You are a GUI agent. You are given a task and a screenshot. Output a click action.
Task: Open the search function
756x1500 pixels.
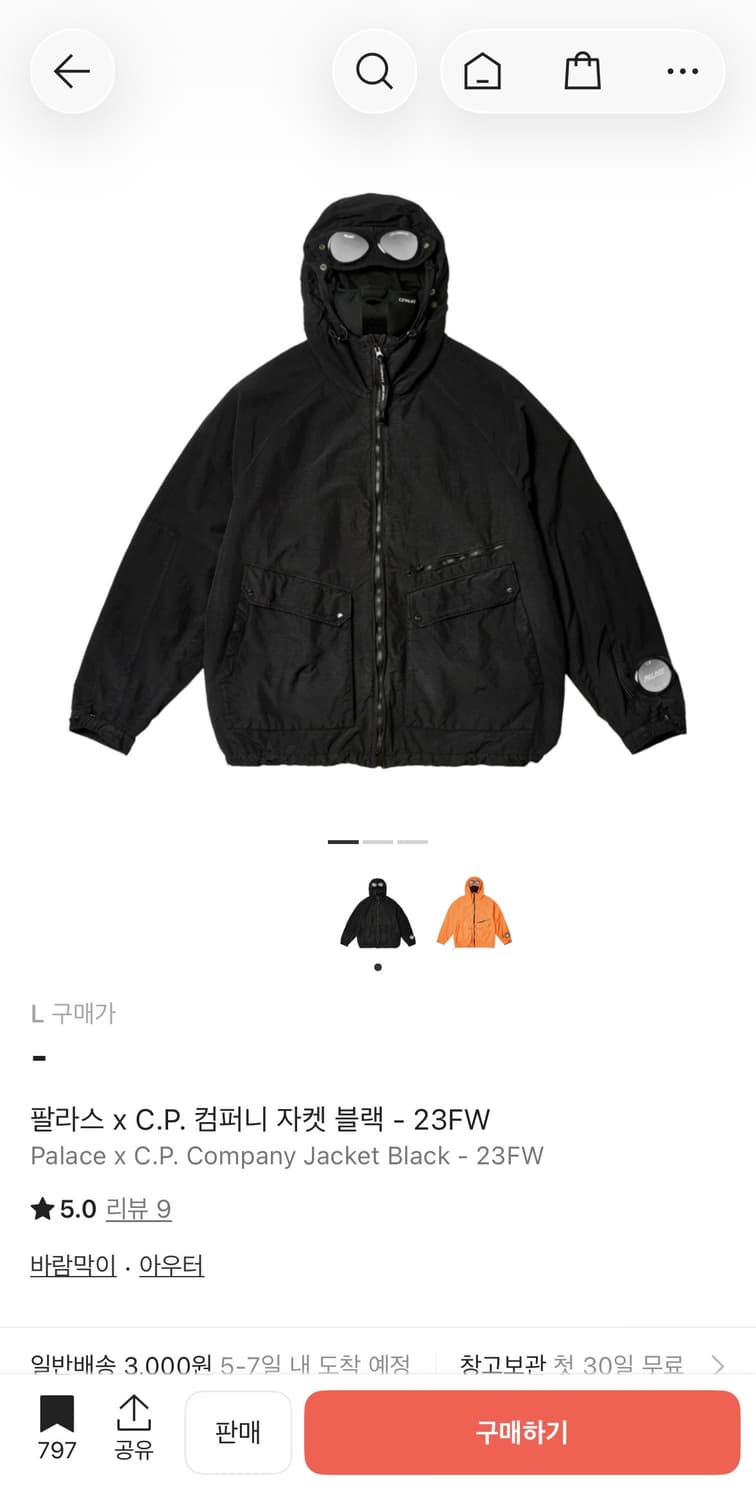click(374, 71)
